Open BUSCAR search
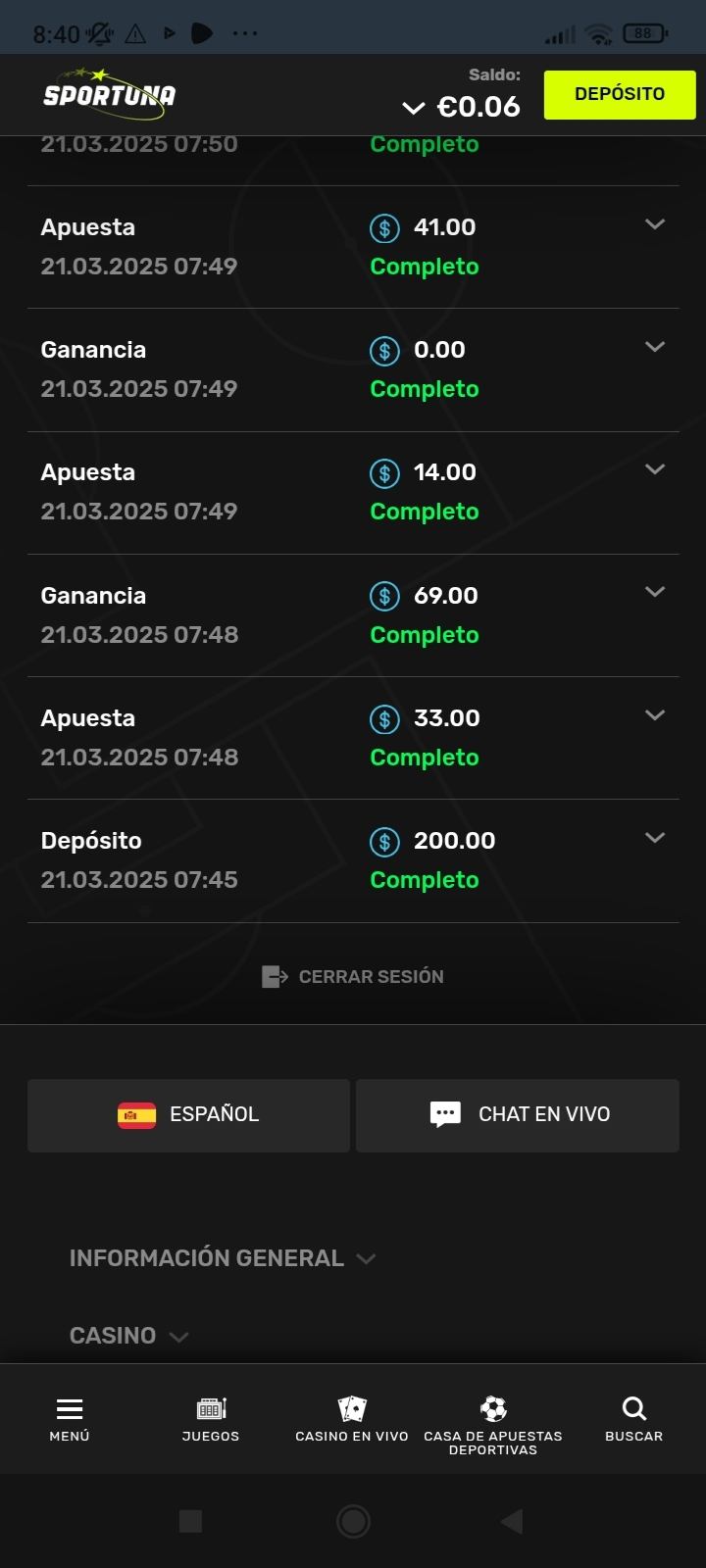706x1568 pixels. pos(634,1419)
